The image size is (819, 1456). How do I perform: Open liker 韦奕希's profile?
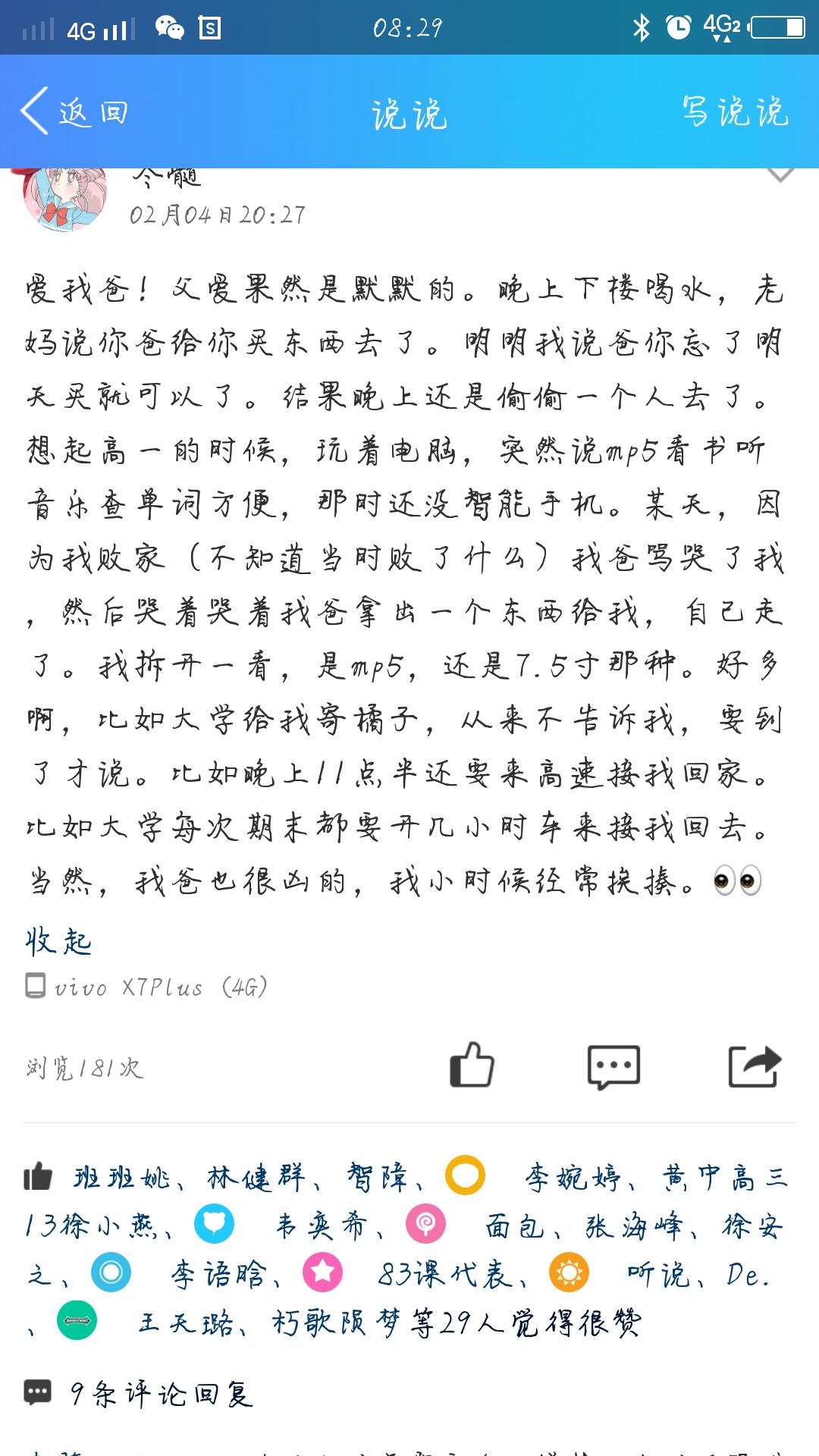coord(321,1225)
